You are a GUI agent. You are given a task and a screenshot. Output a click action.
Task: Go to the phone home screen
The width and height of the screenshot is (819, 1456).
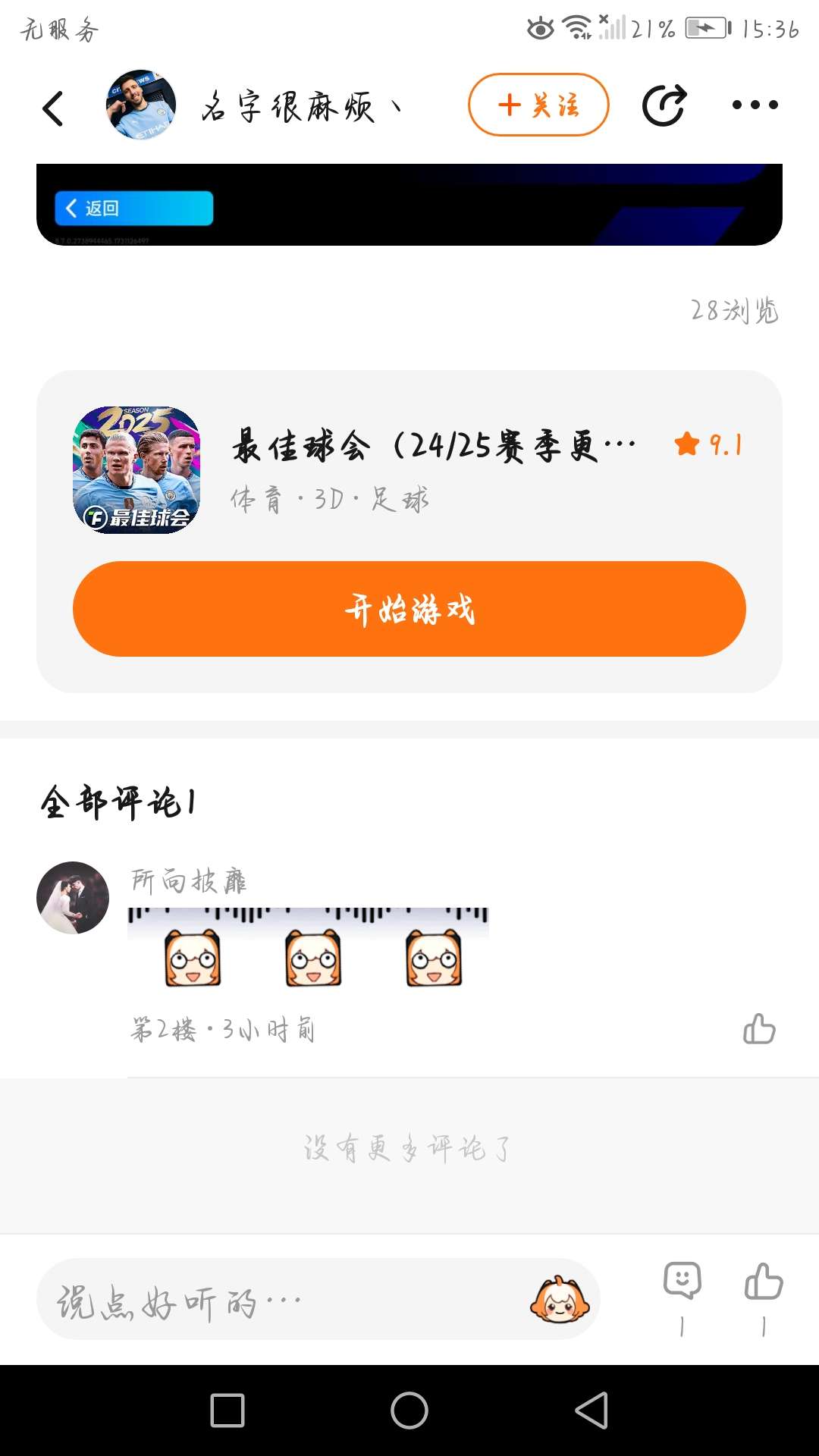click(409, 1410)
